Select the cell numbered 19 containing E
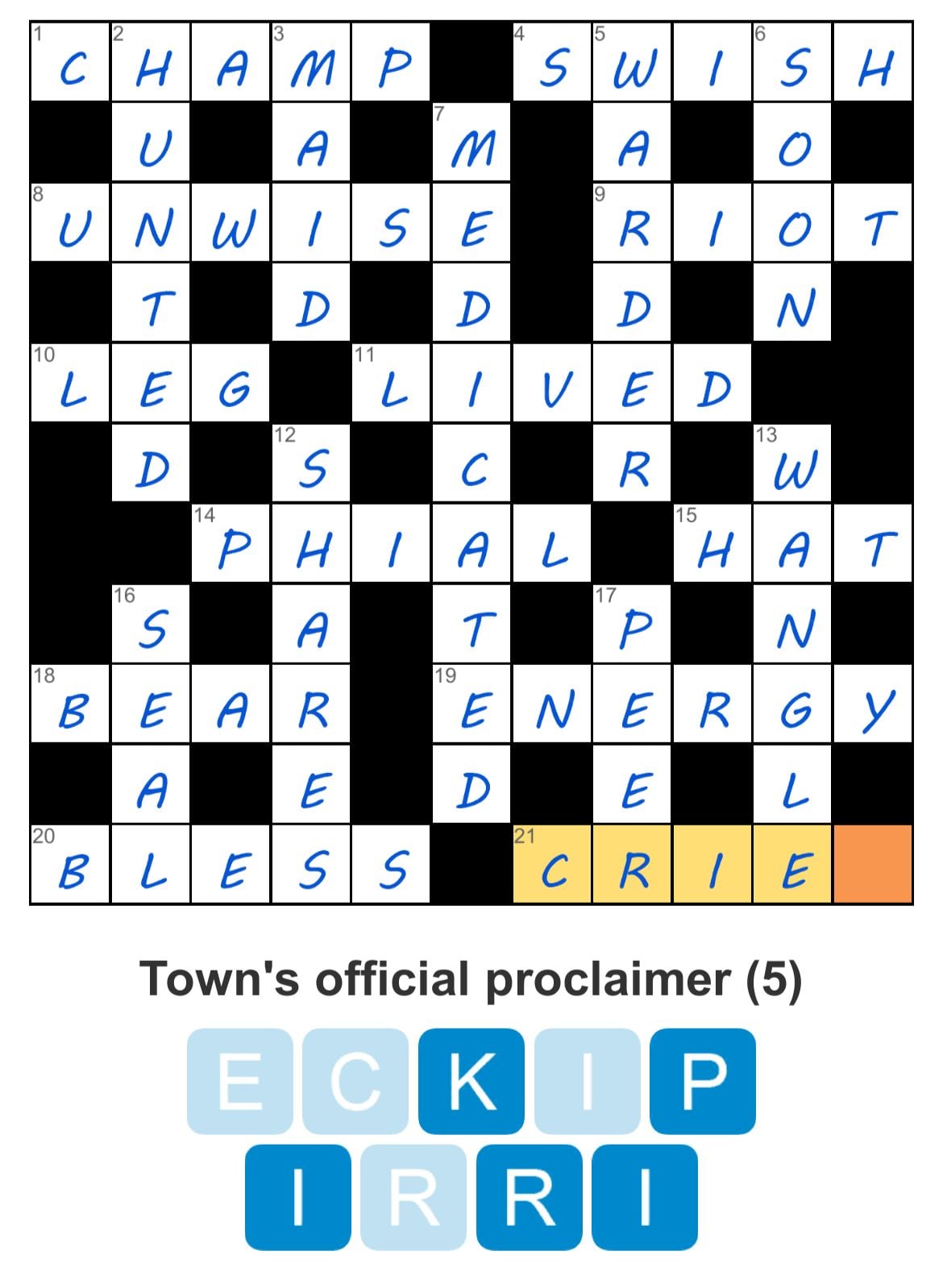Image resolution: width=943 pixels, height=1288 pixels. [x=472, y=704]
